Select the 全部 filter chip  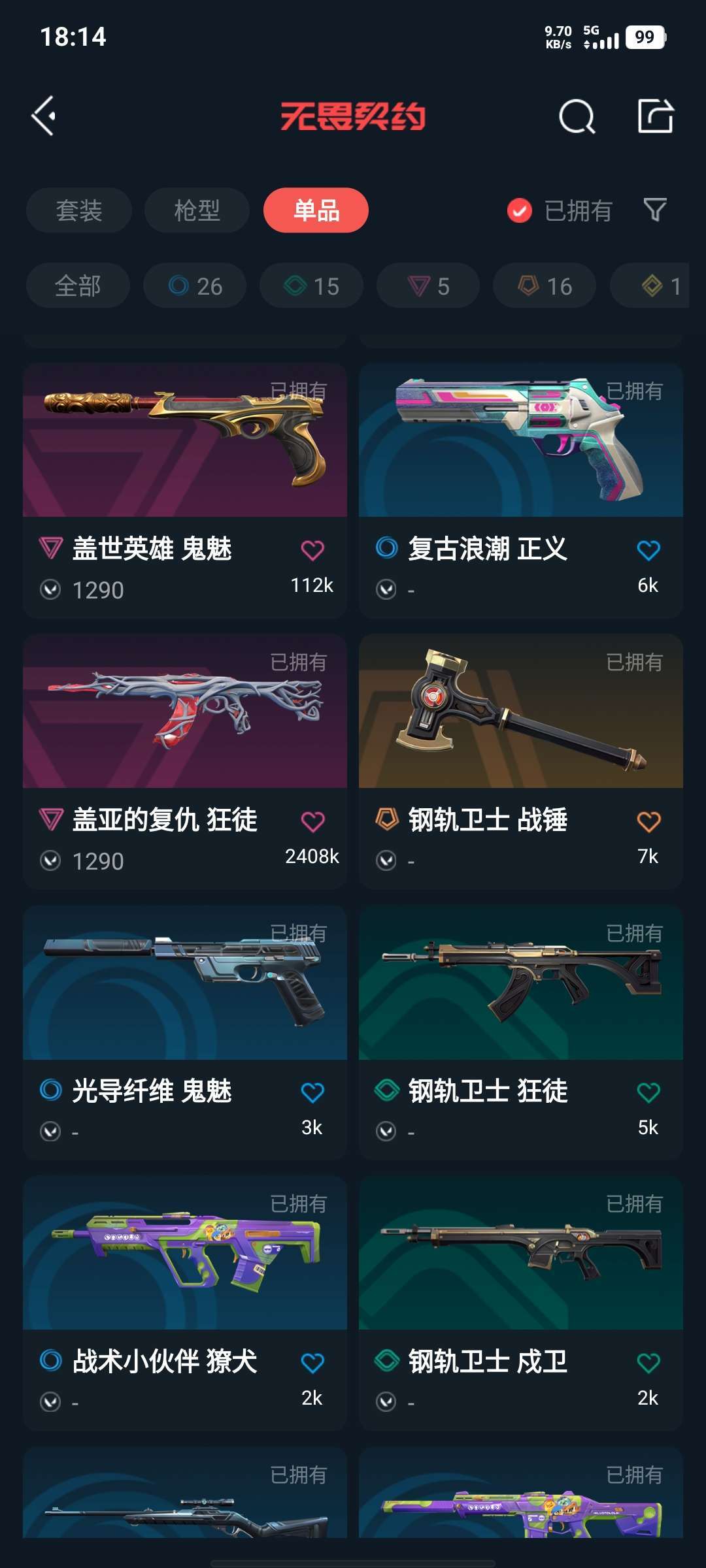click(77, 285)
